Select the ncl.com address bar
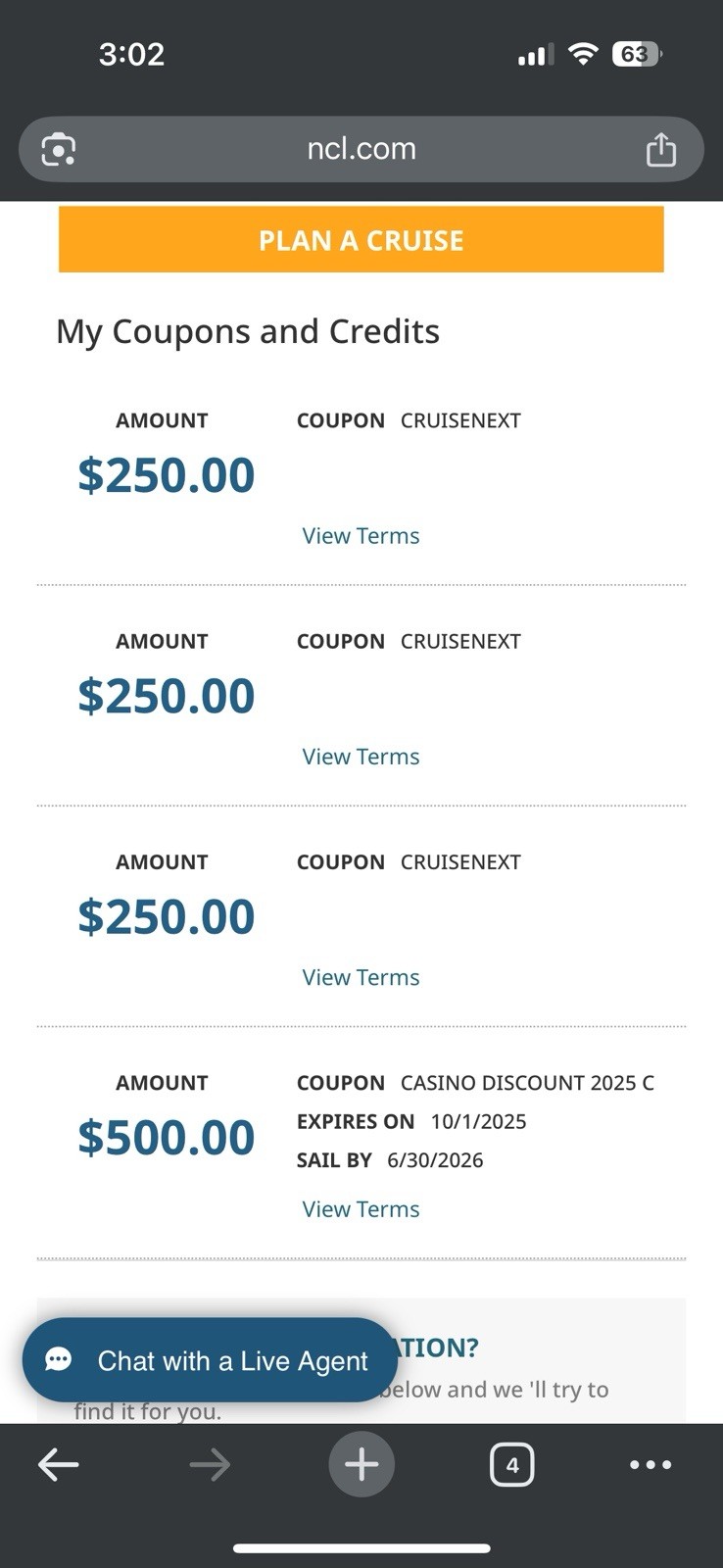 pos(360,149)
